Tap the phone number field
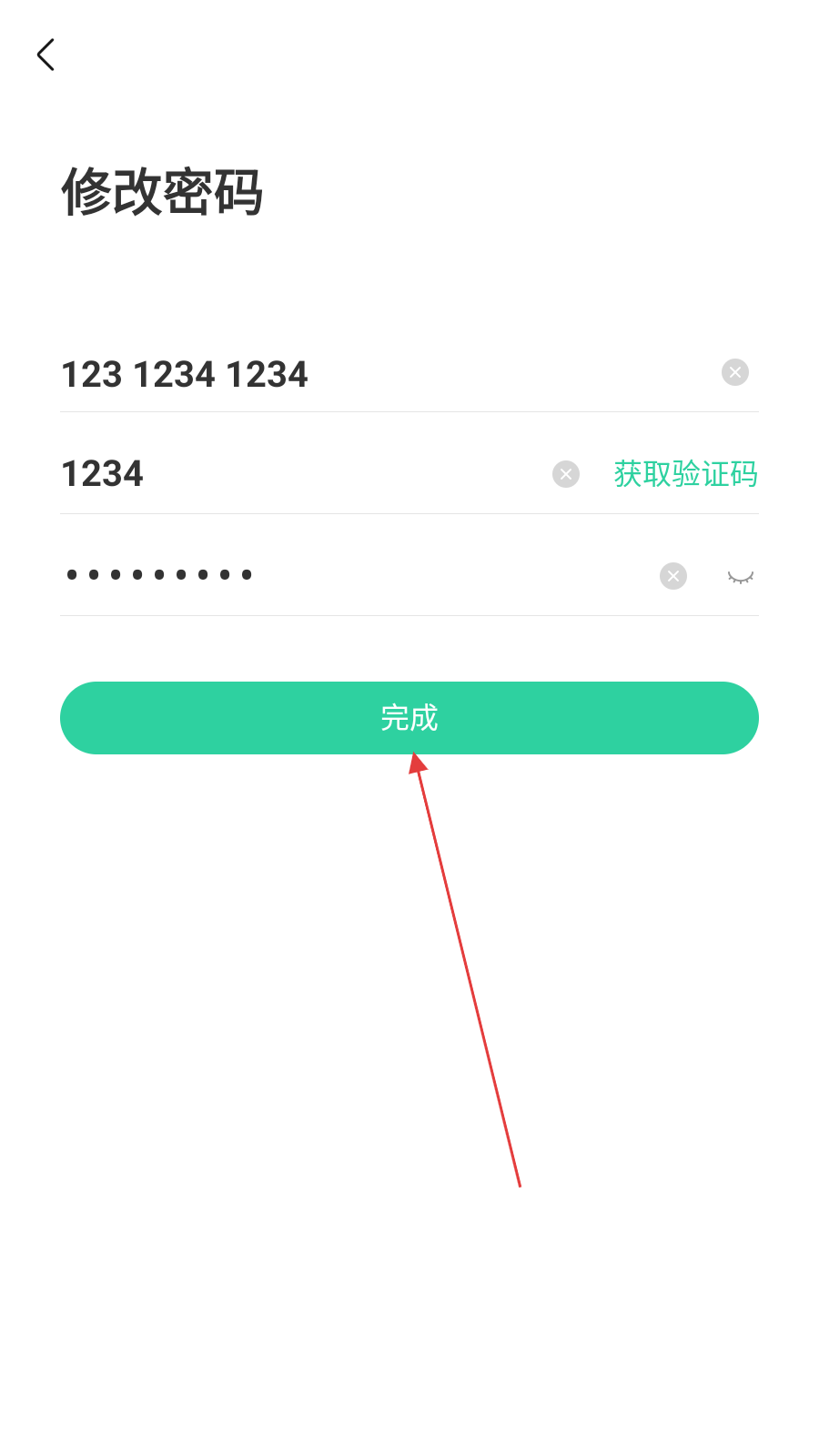The height and width of the screenshot is (1456, 819). pos(364,374)
